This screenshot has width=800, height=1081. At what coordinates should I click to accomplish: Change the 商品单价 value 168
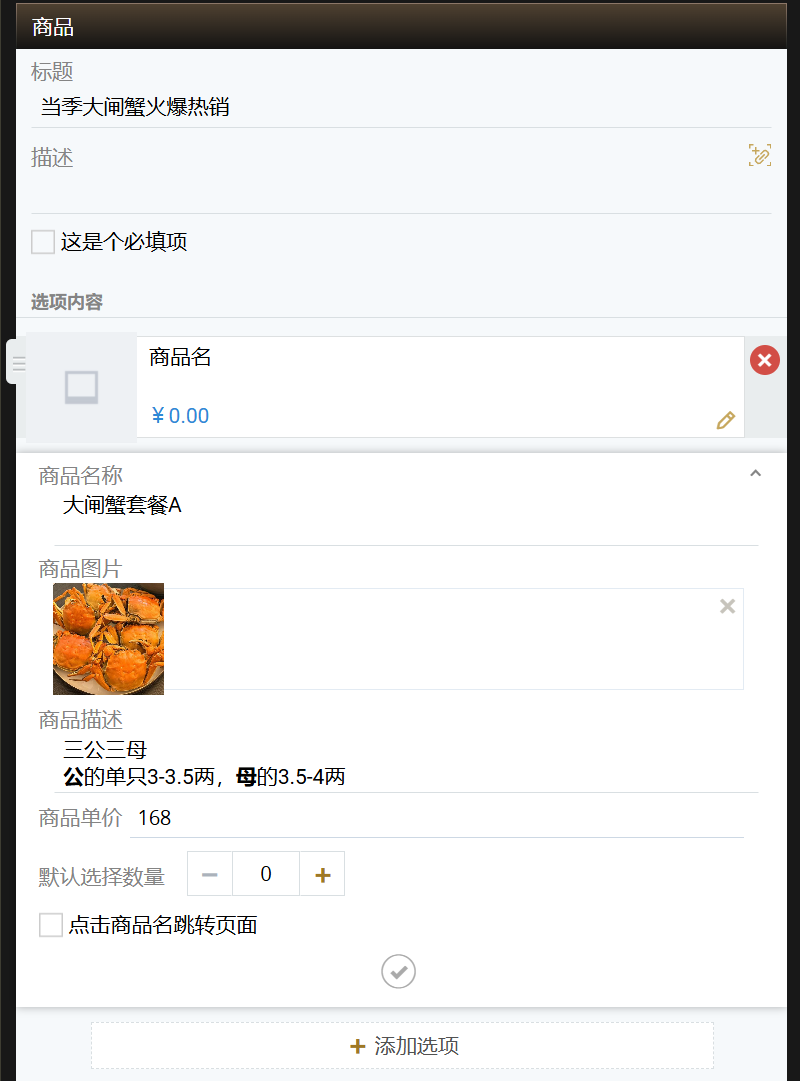point(436,818)
